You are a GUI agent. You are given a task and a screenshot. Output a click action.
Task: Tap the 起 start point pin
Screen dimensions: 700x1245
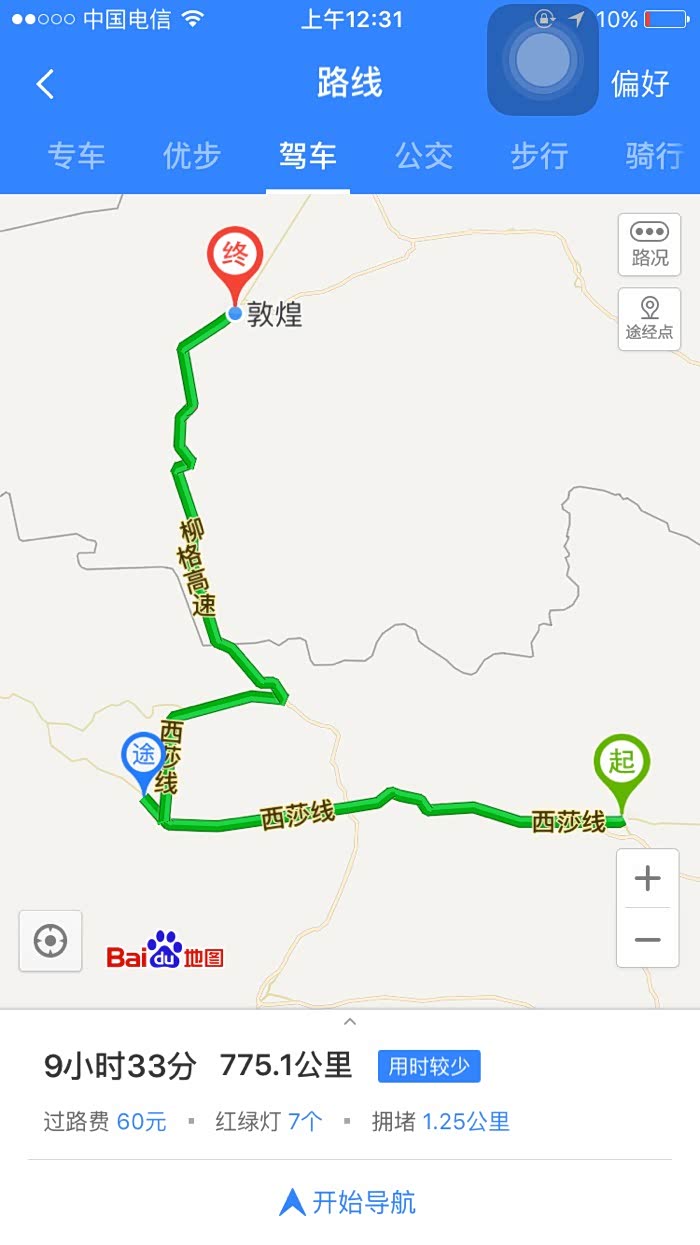coord(621,765)
